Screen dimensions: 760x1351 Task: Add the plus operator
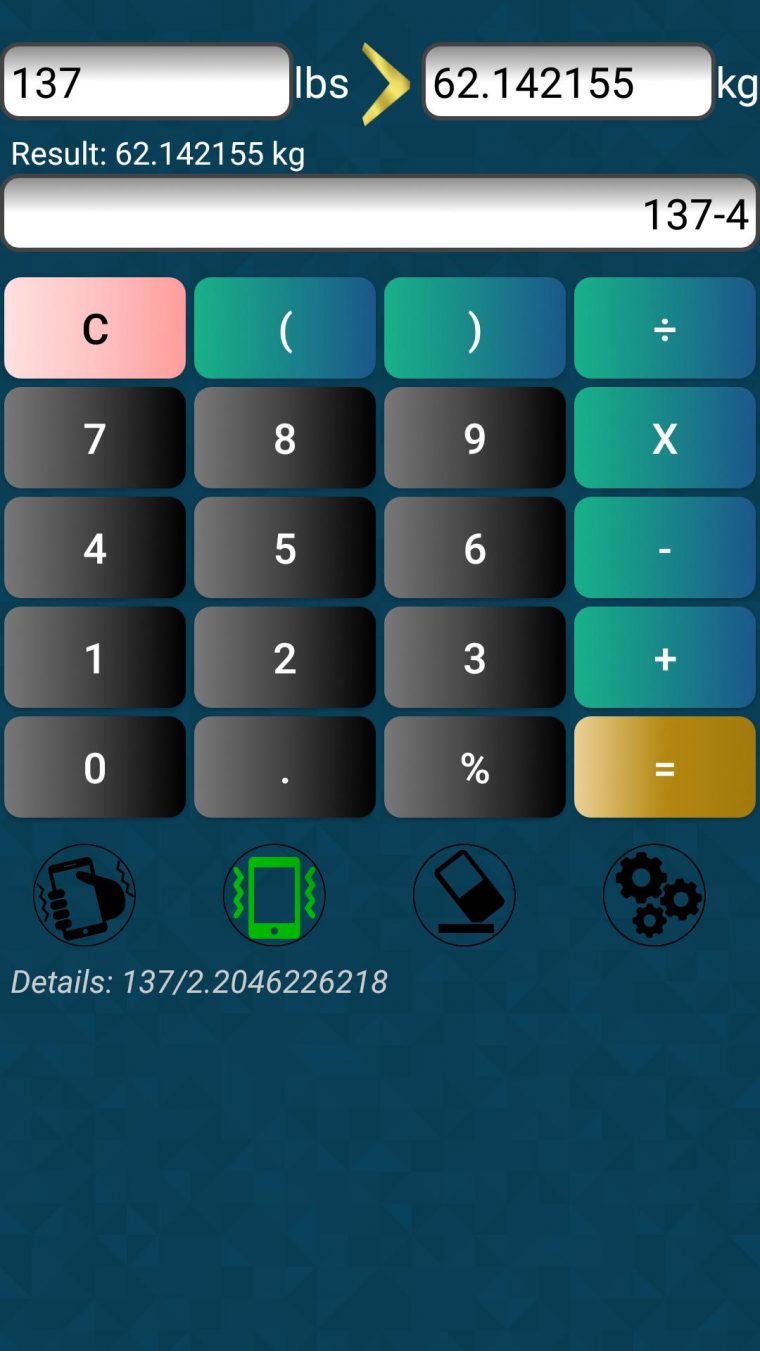pyautogui.click(x=664, y=658)
